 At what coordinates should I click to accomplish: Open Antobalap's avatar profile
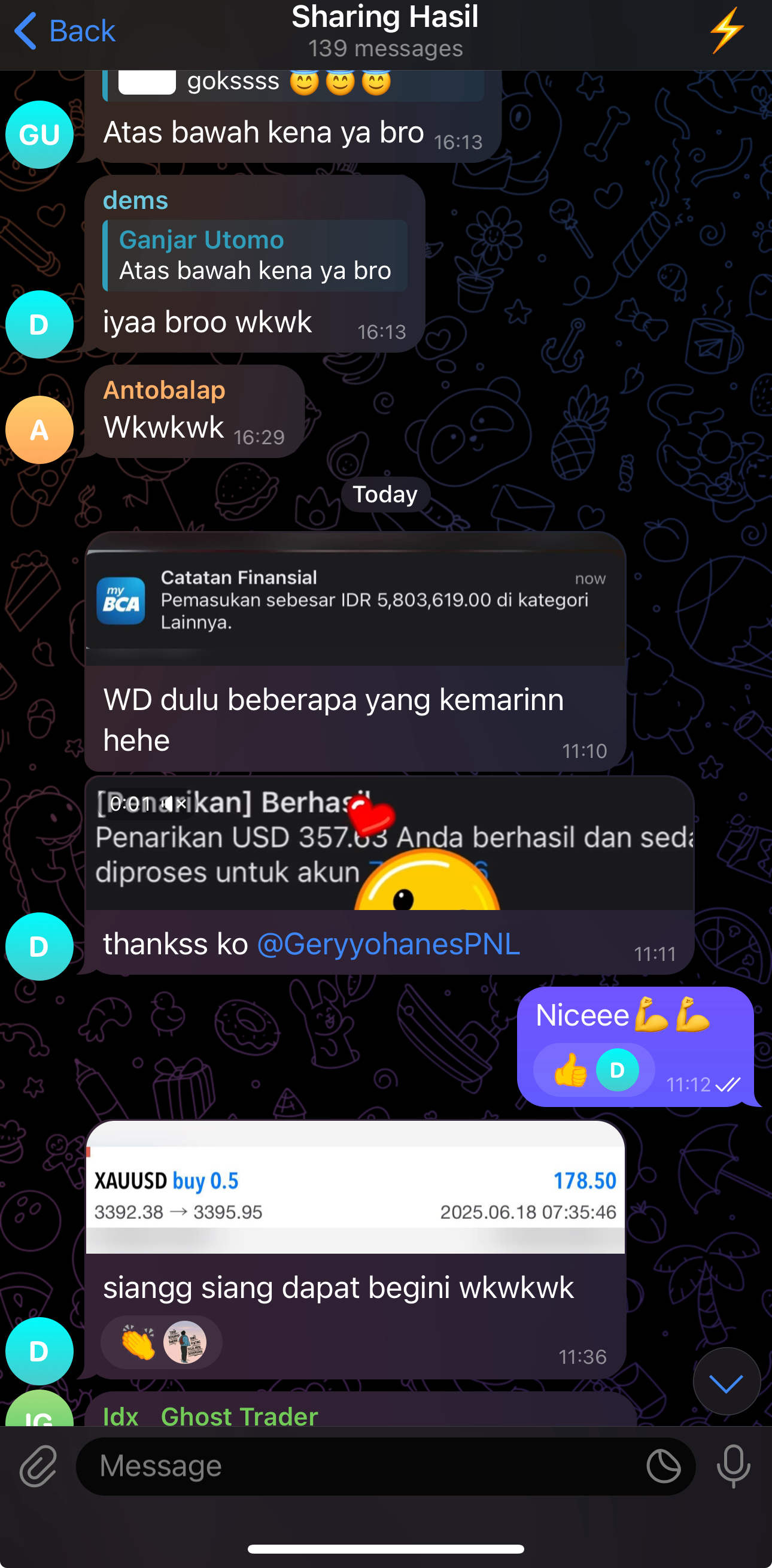point(39,430)
